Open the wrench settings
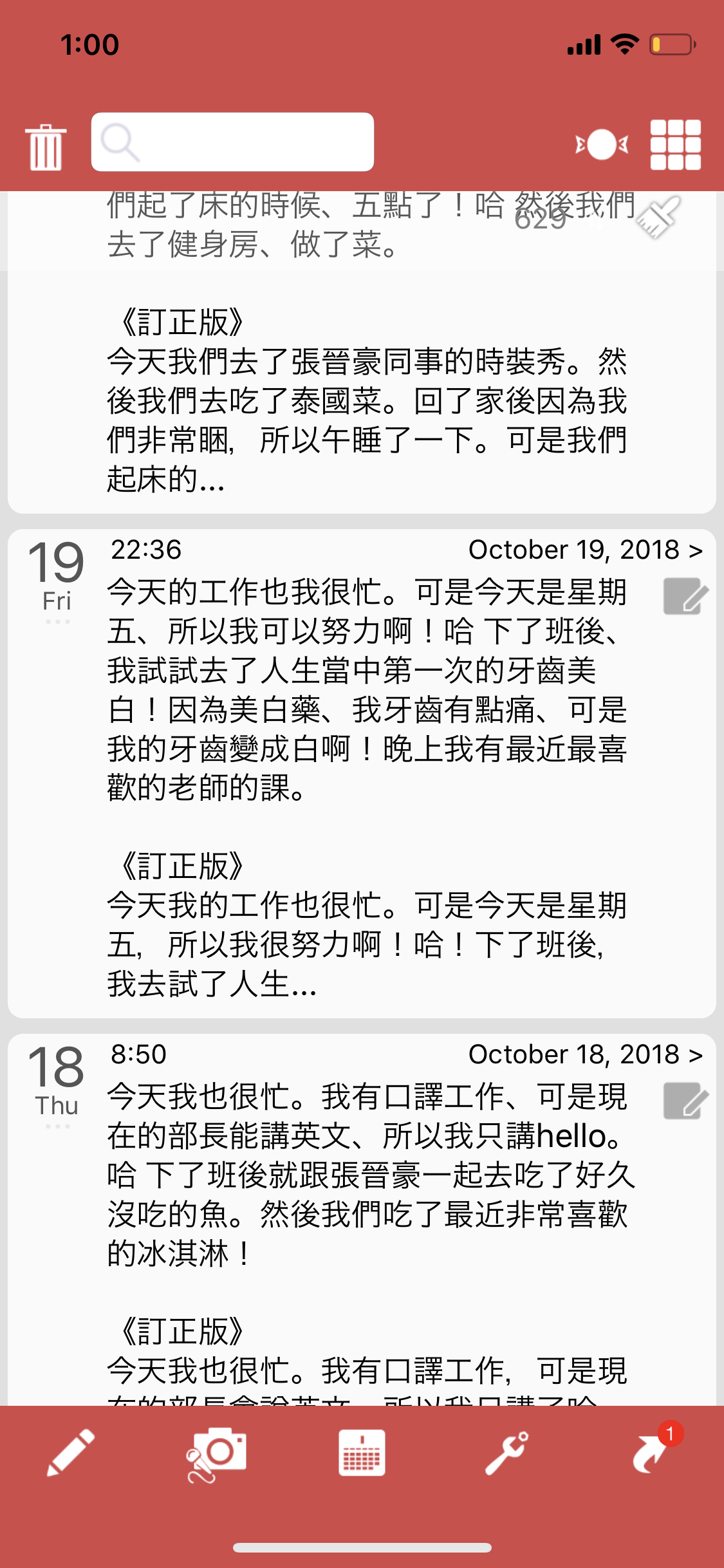Viewport: 724px width, 1568px height. point(506,1453)
